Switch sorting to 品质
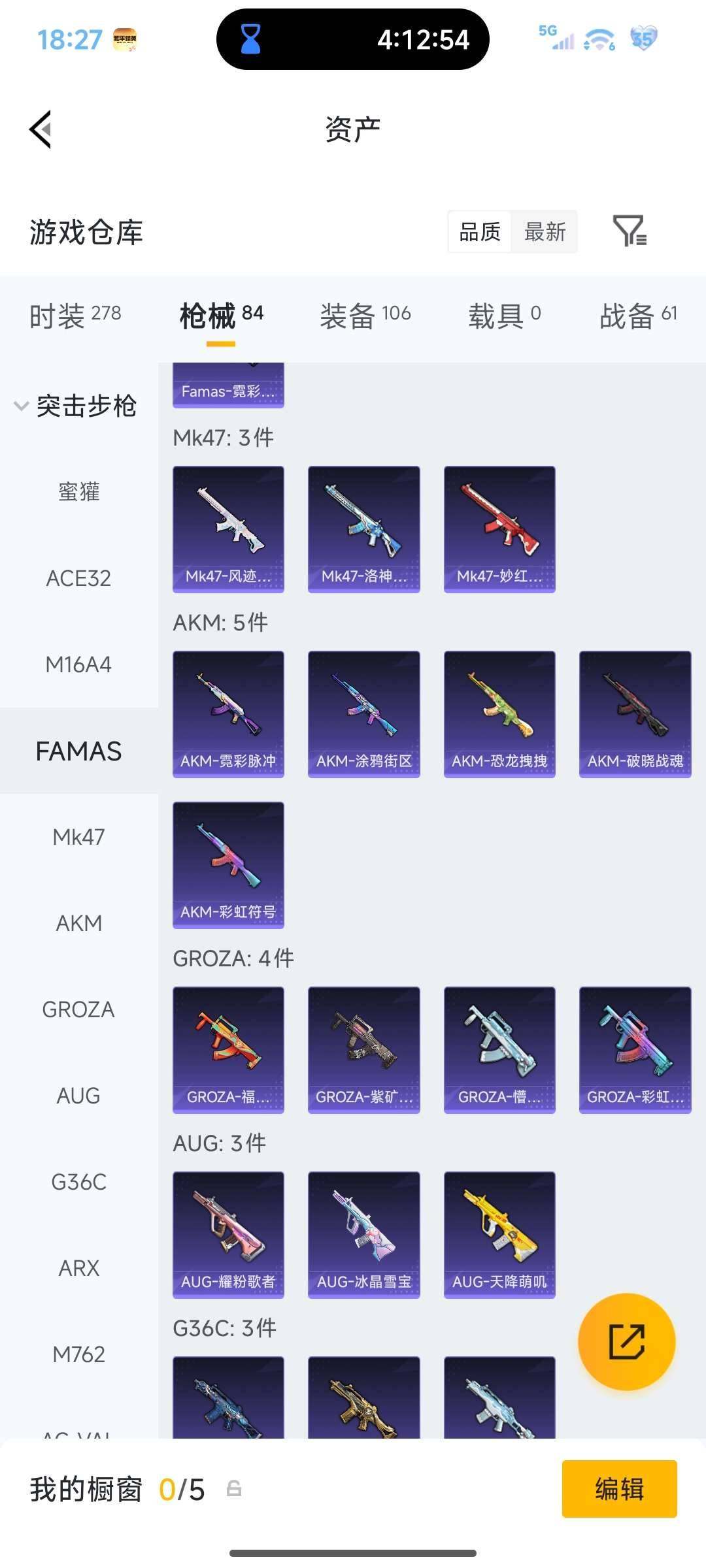The height and width of the screenshot is (1568, 706). (x=479, y=233)
